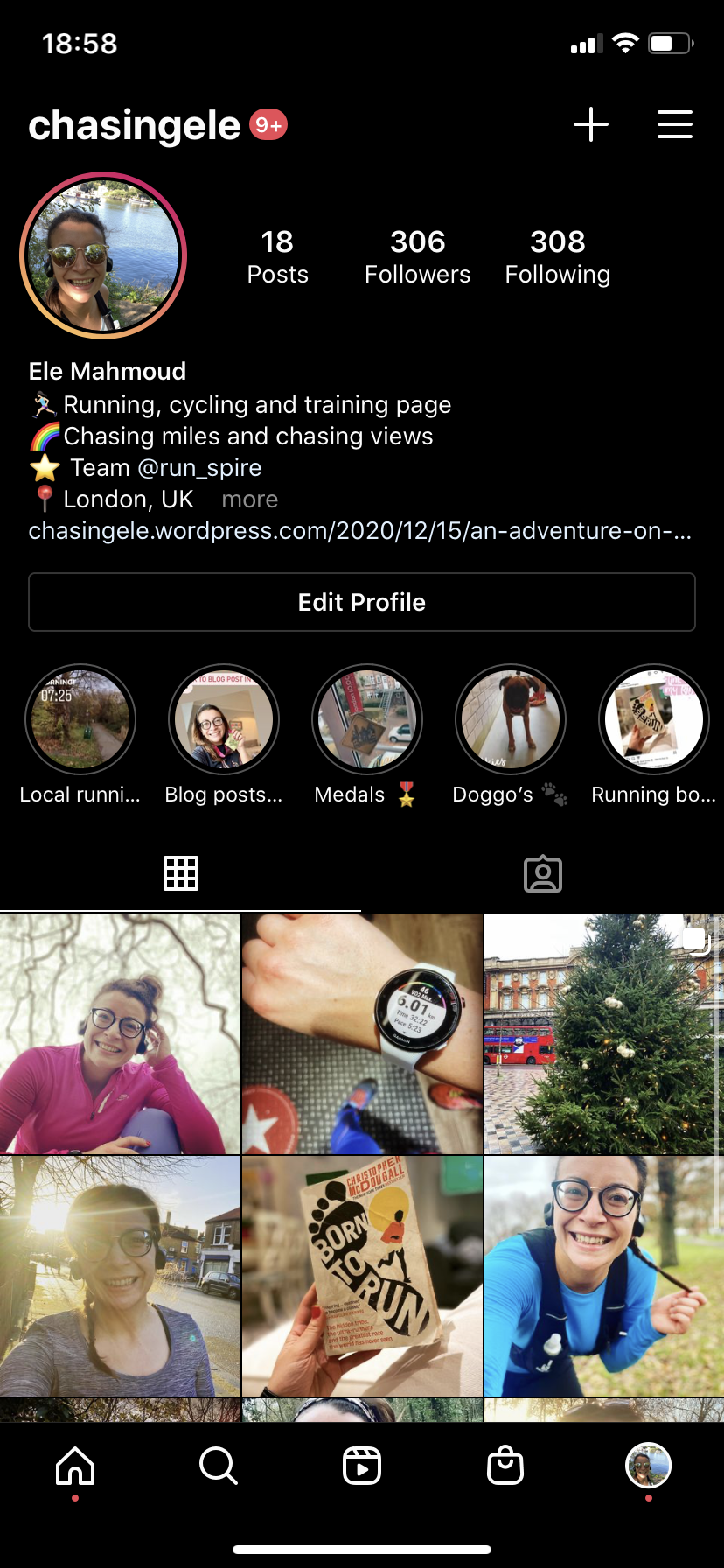Viewport: 724px width, 1568px height.
Task: Go to the Home feed tab
Action: coord(75,1466)
